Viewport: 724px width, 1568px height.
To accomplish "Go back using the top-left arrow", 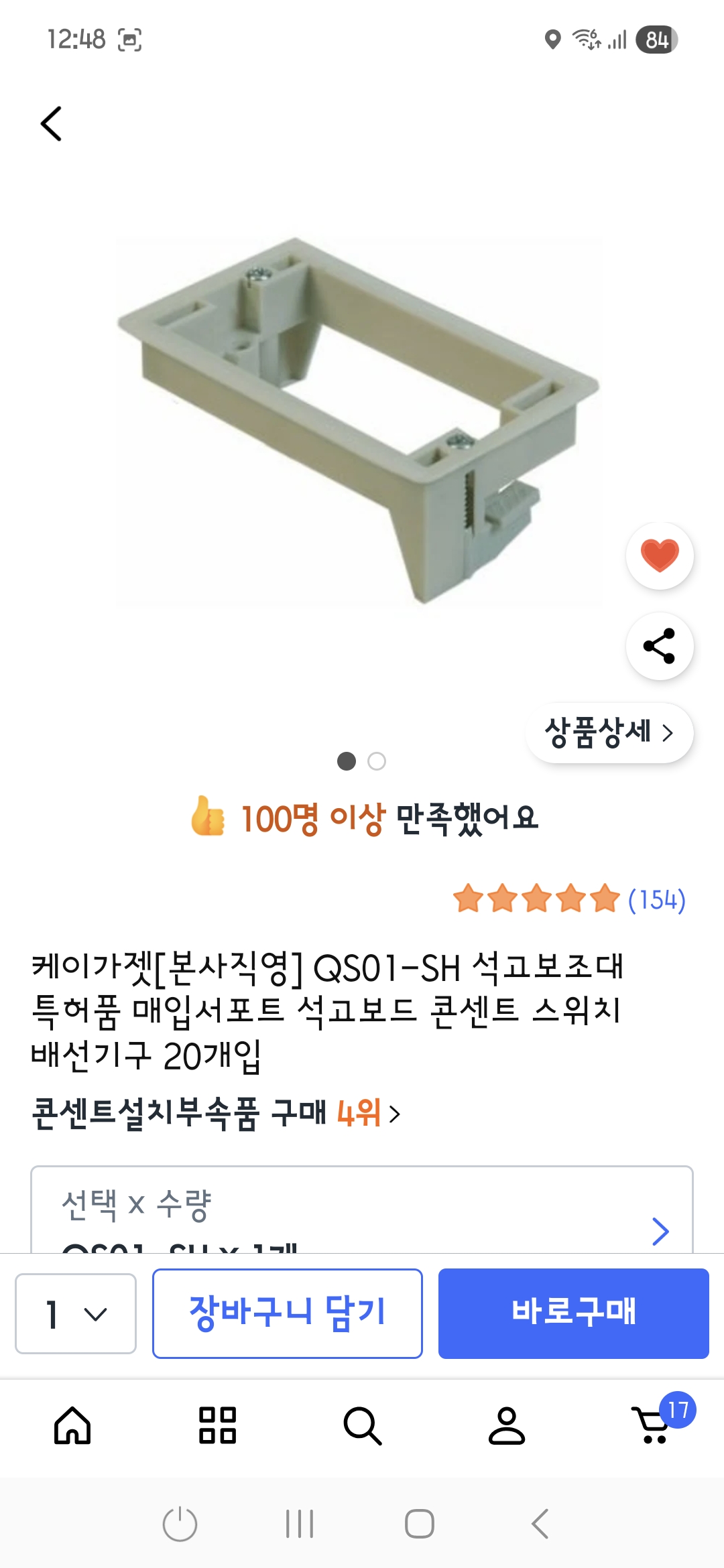I will click(x=52, y=124).
